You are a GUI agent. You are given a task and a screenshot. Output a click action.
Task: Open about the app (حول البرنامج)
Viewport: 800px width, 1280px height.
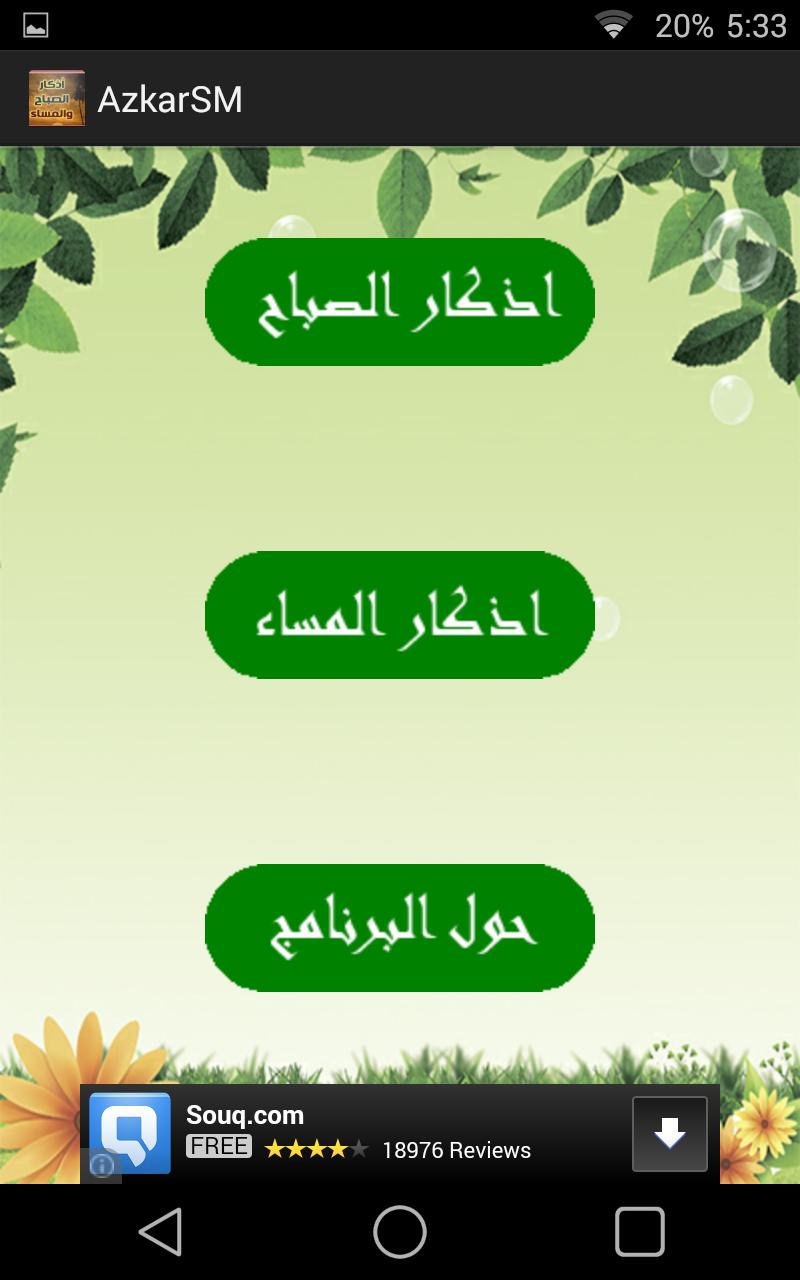[400, 928]
